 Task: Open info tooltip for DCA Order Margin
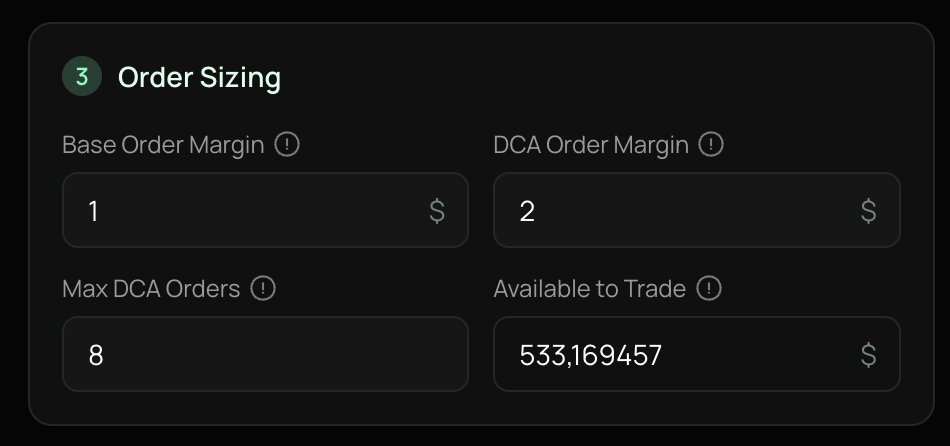[711, 145]
